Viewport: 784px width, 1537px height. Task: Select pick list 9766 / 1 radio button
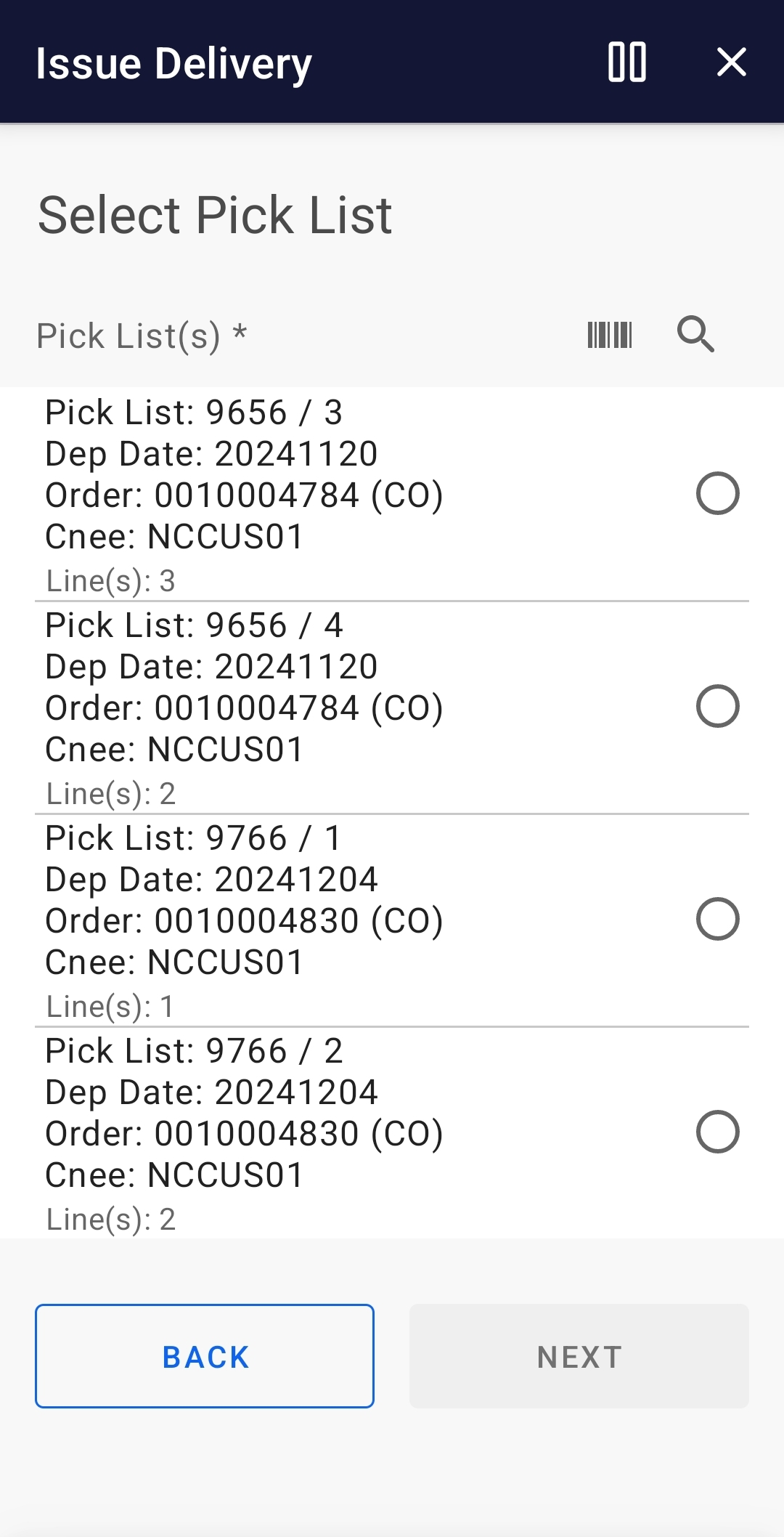pyautogui.click(x=718, y=919)
